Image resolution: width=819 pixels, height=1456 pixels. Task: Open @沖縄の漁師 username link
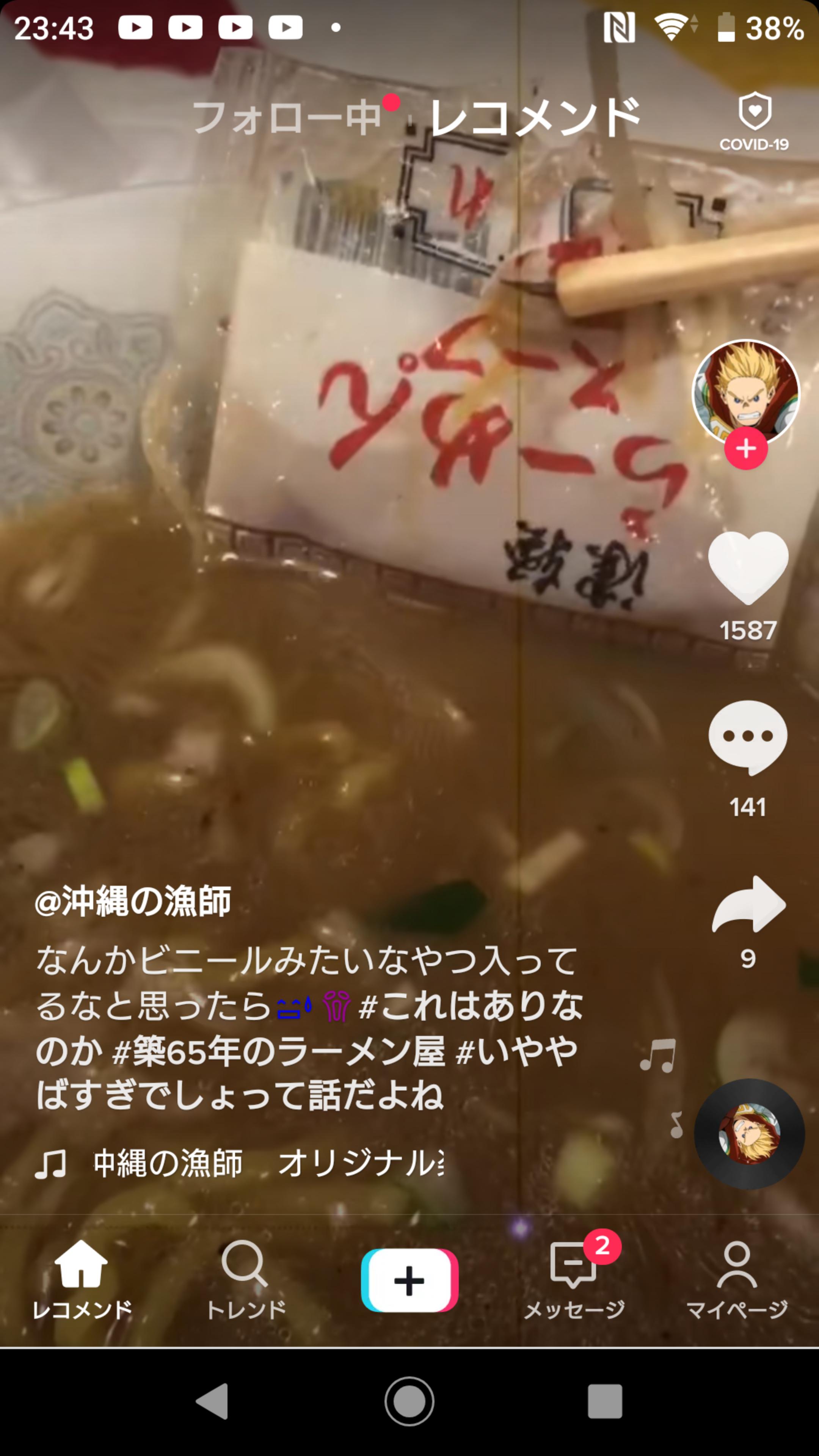(x=133, y=901)
